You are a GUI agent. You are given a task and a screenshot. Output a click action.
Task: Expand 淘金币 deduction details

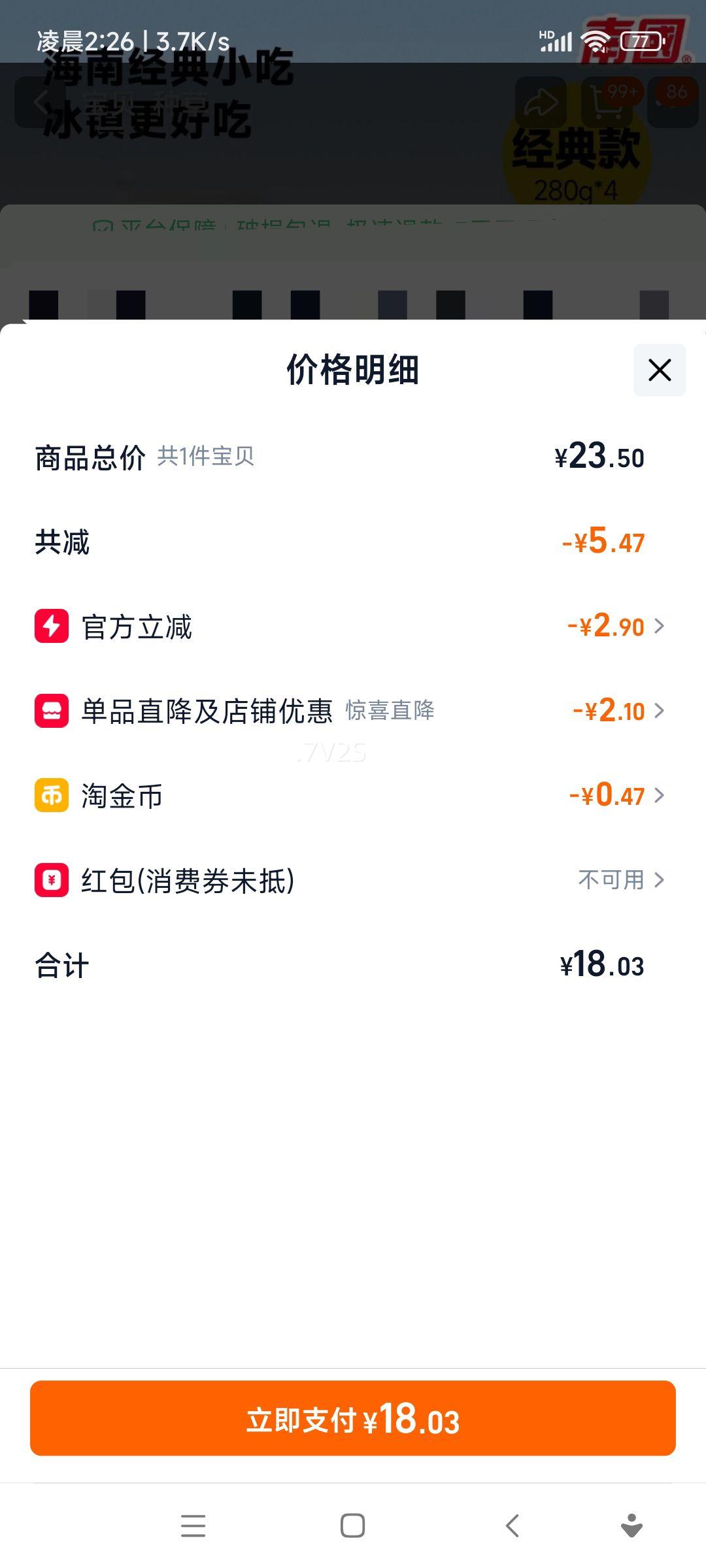pyautogui.click(x=660, y=795)
